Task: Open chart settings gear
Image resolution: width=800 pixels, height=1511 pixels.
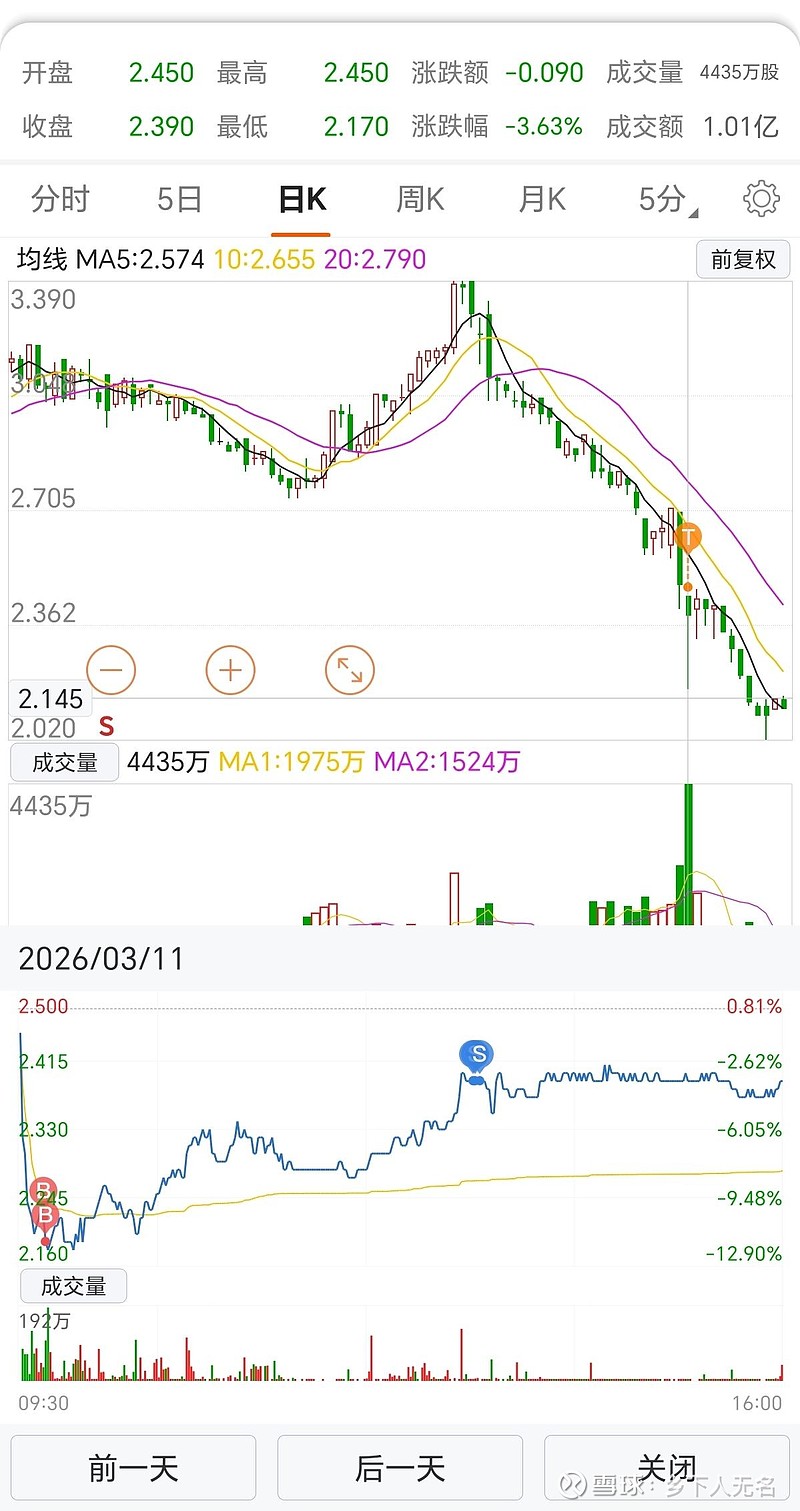Action: (x=761, y=199)
